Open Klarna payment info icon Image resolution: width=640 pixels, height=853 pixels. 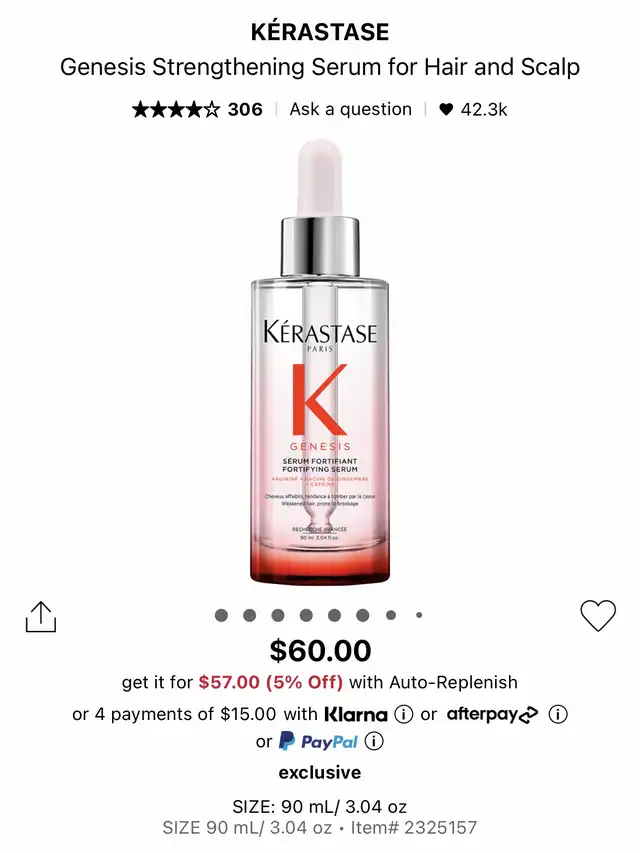coord(404,714)
